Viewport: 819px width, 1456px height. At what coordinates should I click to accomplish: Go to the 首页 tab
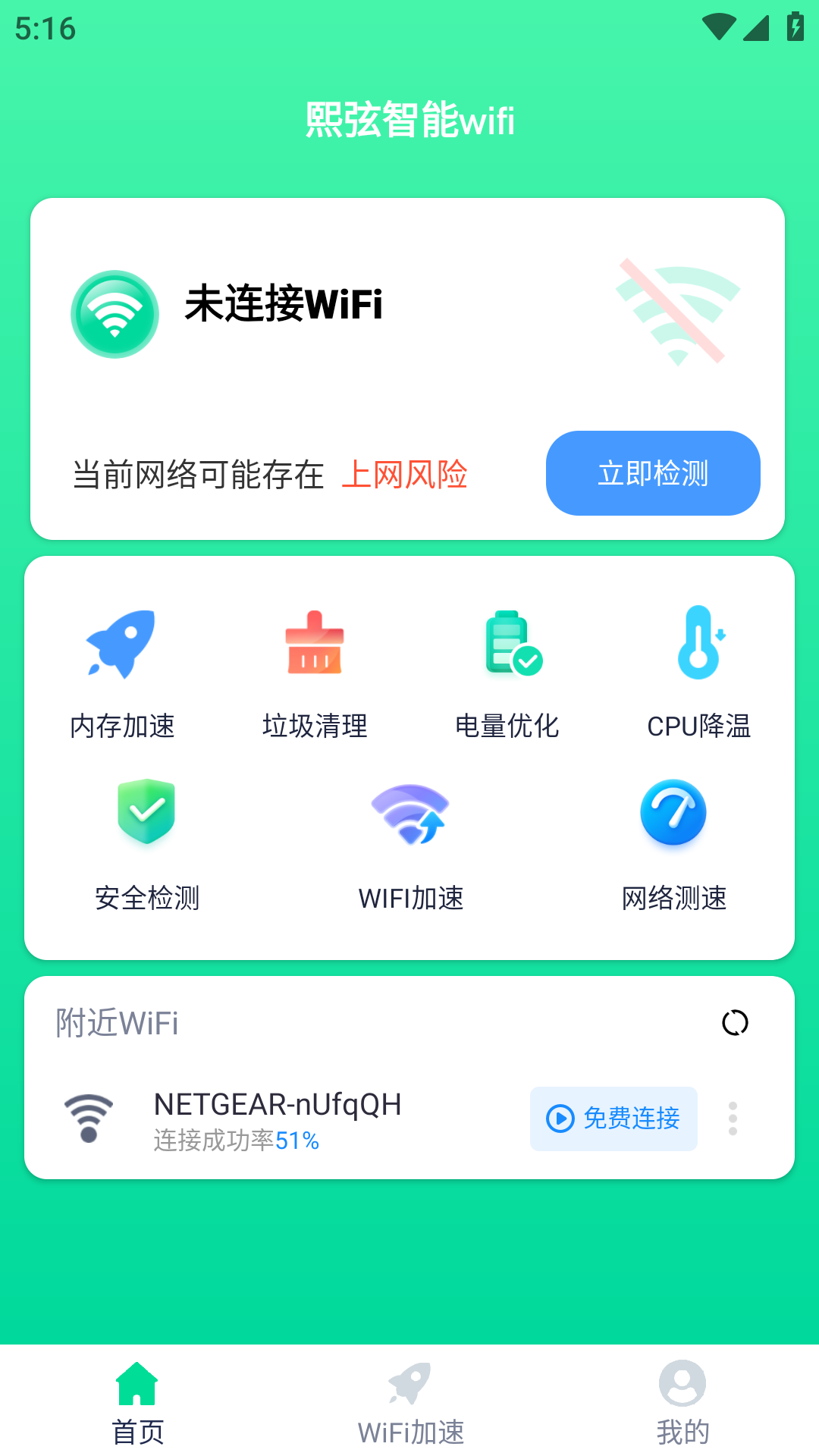(137, 1402)
